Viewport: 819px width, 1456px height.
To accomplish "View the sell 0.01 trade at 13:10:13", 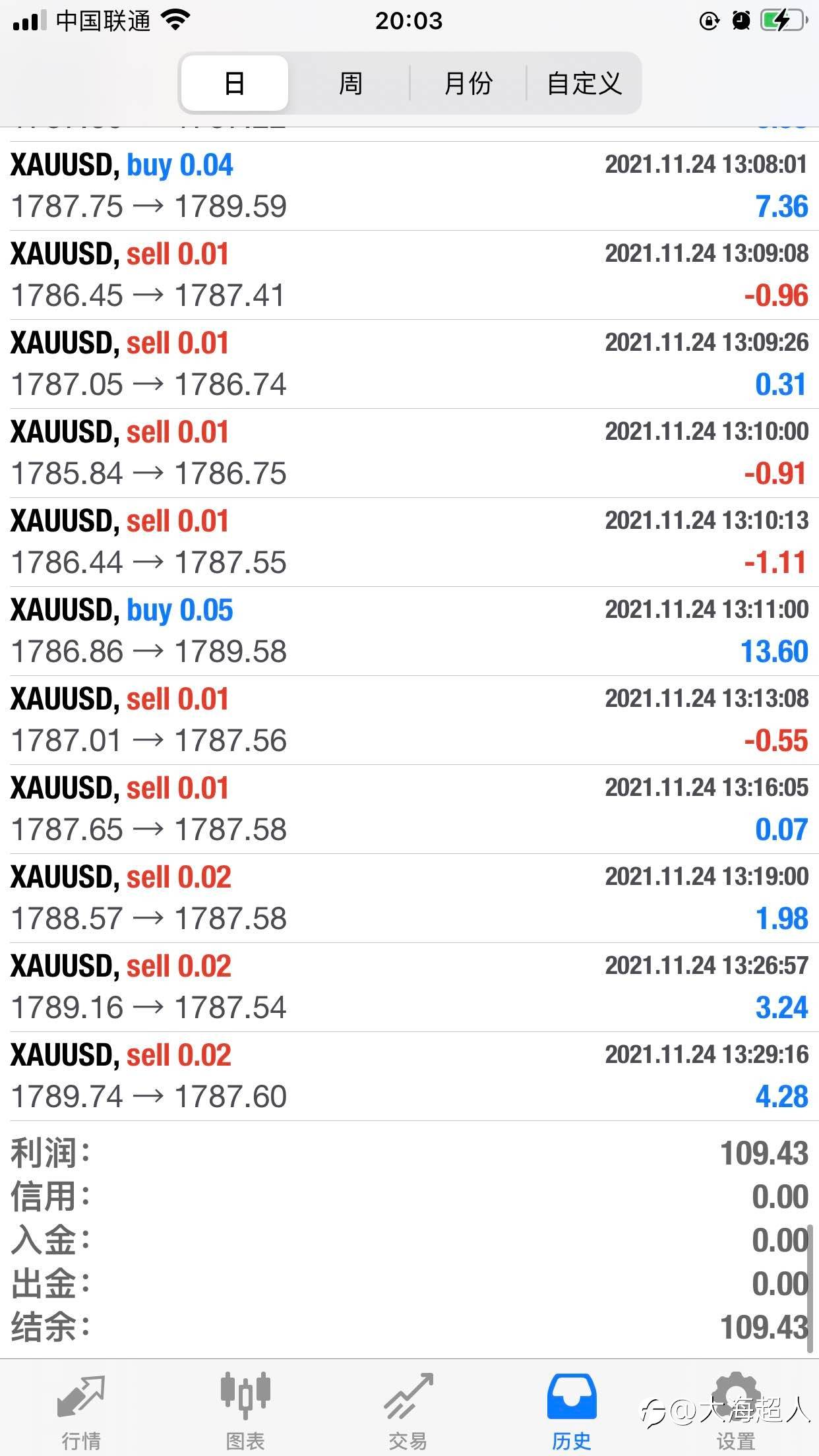I will click(x=409, y=542).
